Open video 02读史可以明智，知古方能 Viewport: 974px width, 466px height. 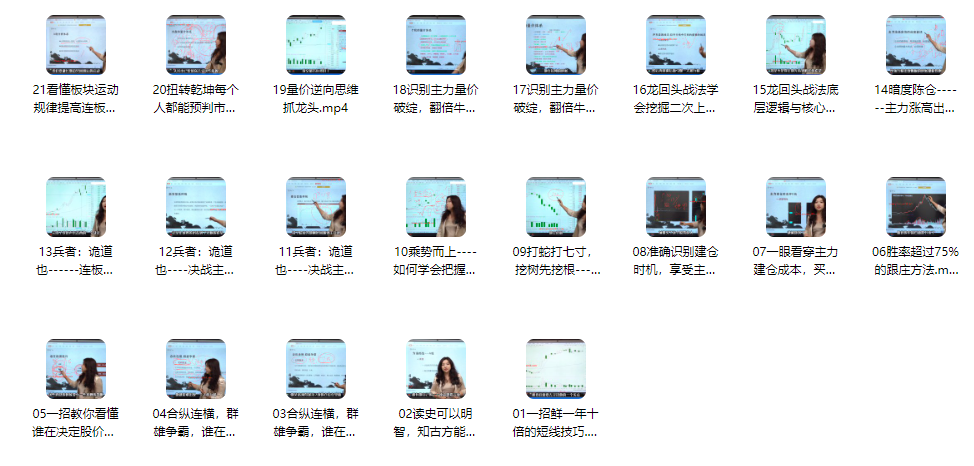click(436, 369)
